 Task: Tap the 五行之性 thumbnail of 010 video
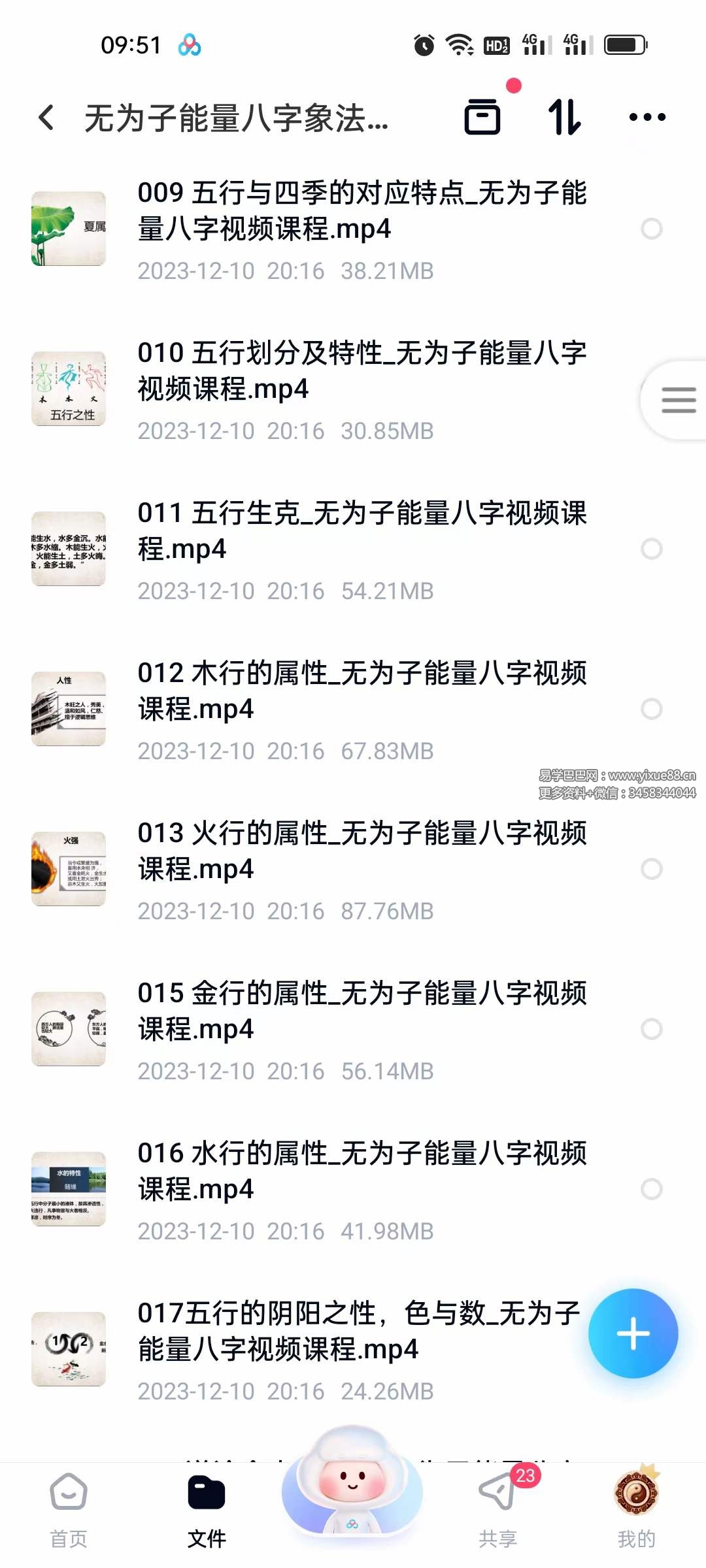coord(69,390)
